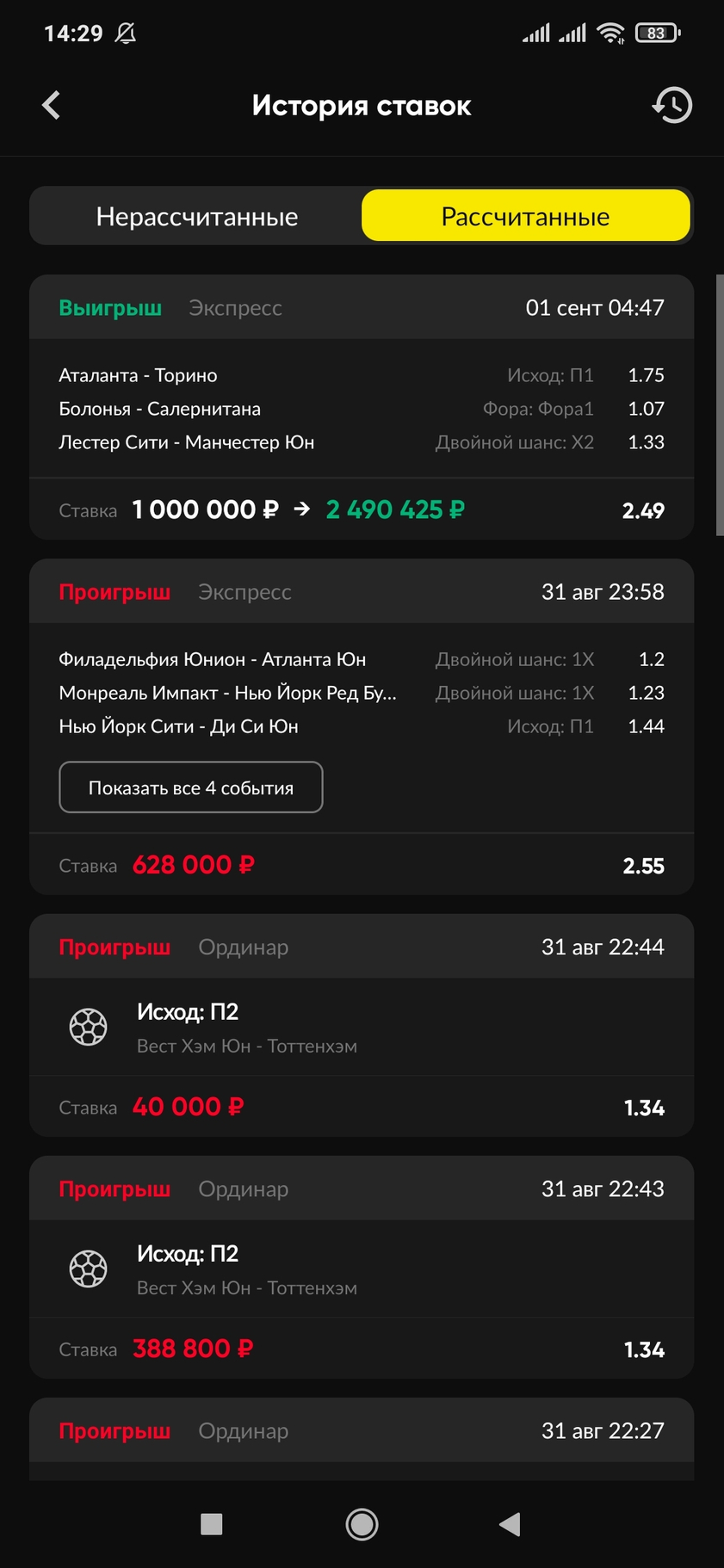724x1568 pixels.
Task: Tap Показать все 4 события button
Action: (x=191, y=787)
